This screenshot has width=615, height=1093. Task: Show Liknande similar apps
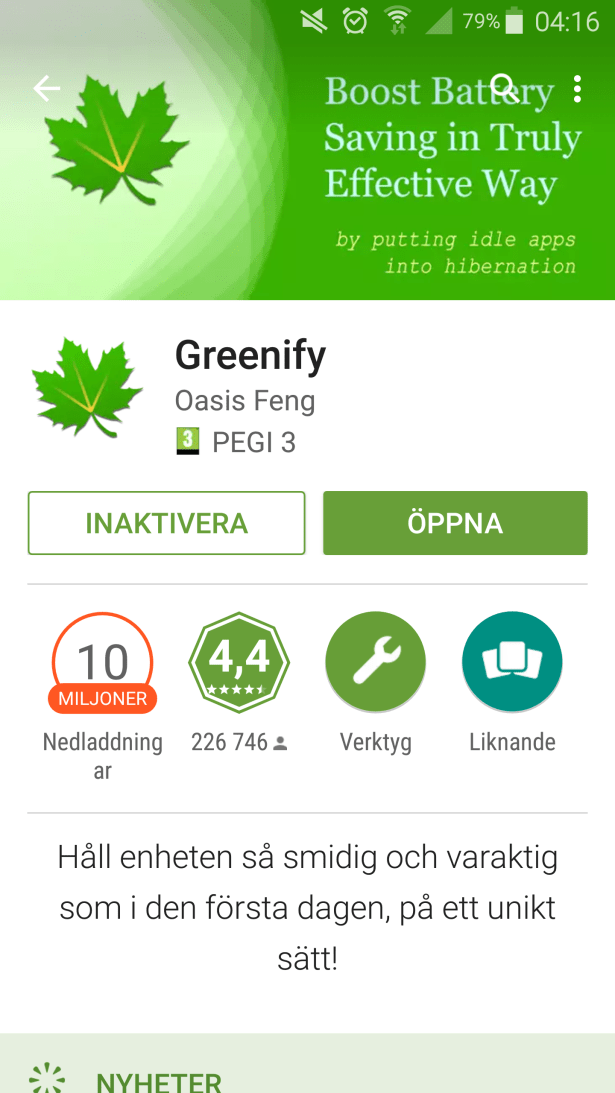coord(512,662)
